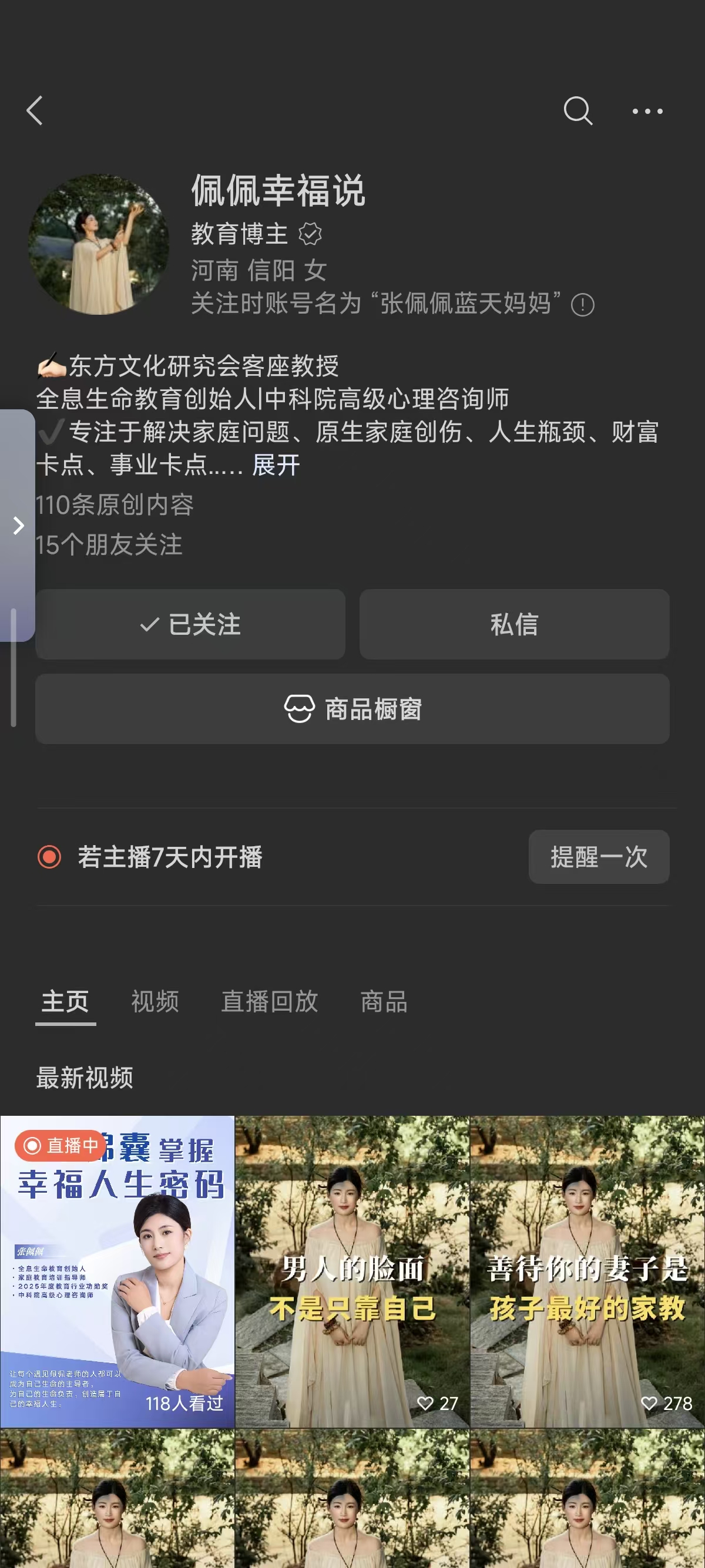Select the 主页 tab
This screenshot has height=1568, width=705.
[x=65, y=1001]
